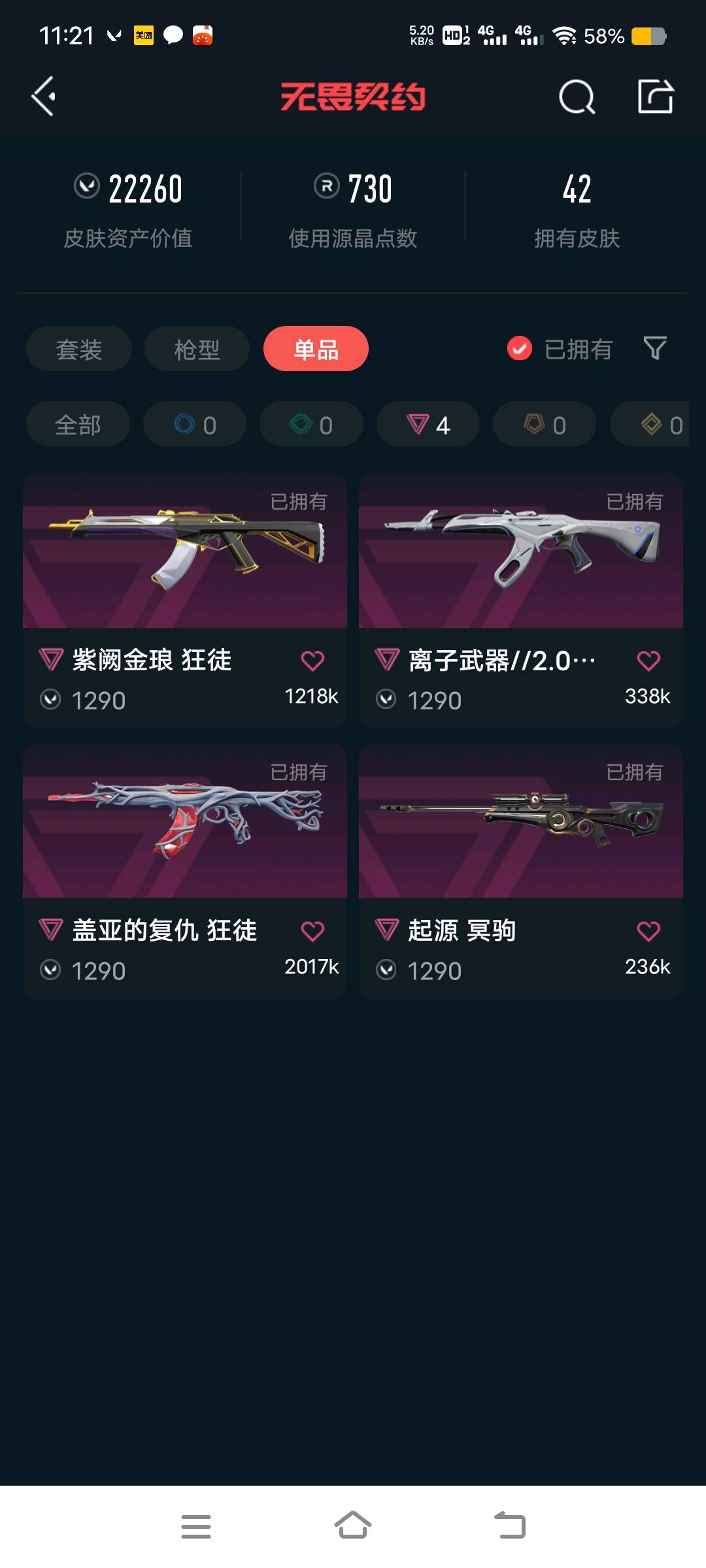Viewport: 706px width, 1568px height.
Task: Open the search icon in header
Action: (x=577, y=97)
